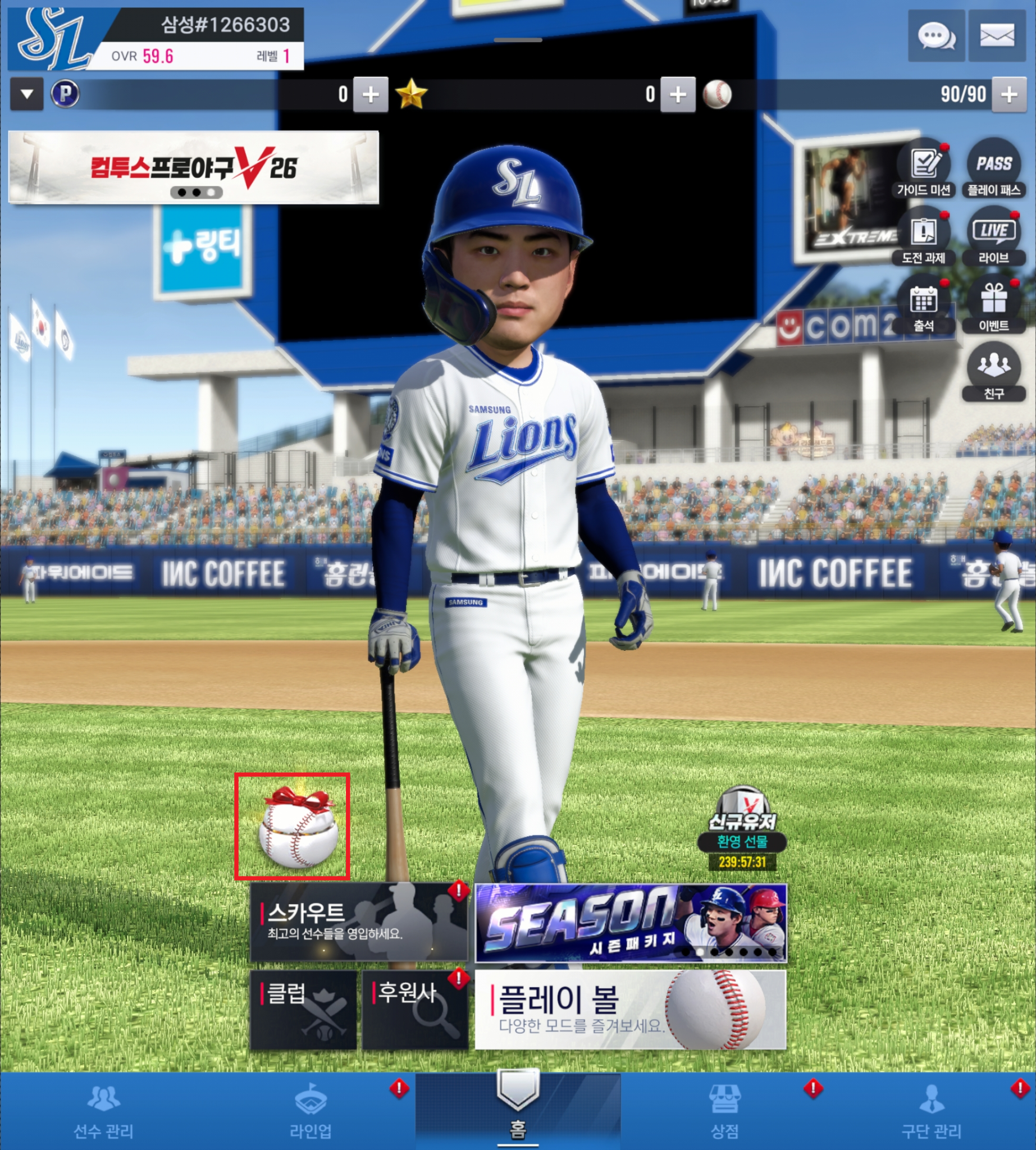
Task: Open 스카우트 scout menu
Action: click(x=359, y=922)
